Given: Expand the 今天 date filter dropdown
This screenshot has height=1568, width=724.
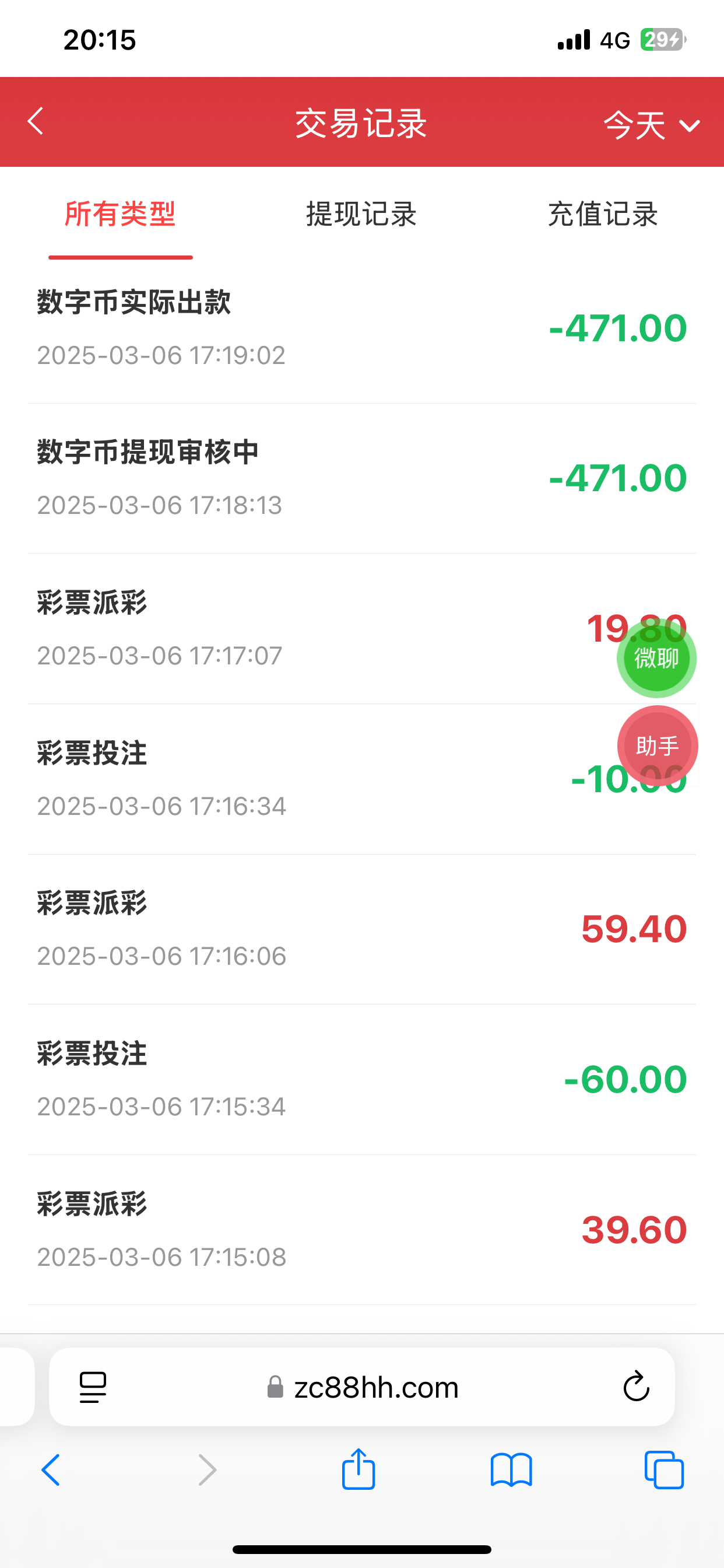Looking at the screenshot, I should tap(650, 125).
